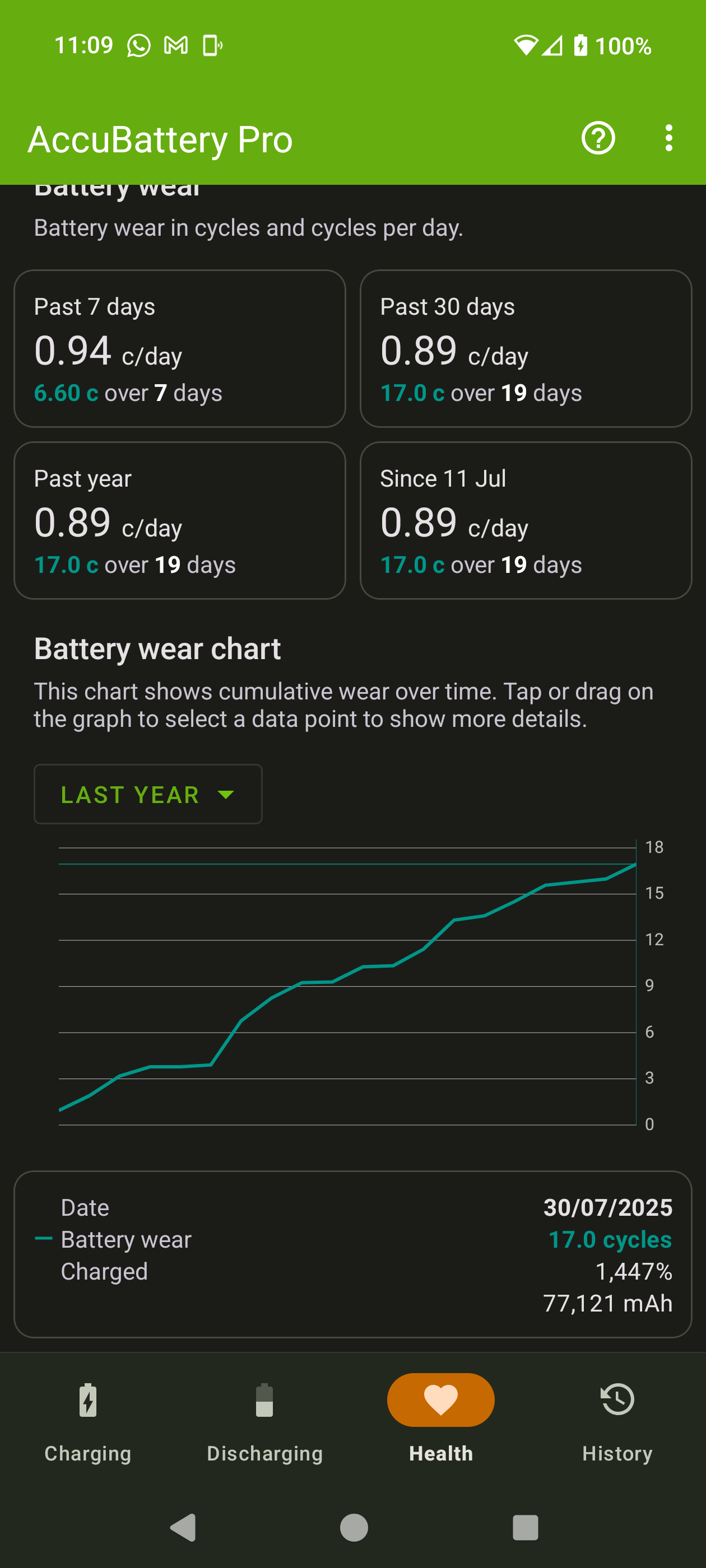Go back using system back button
The height and width of the screenshot is (1568, 706).
pos(182,1528)
